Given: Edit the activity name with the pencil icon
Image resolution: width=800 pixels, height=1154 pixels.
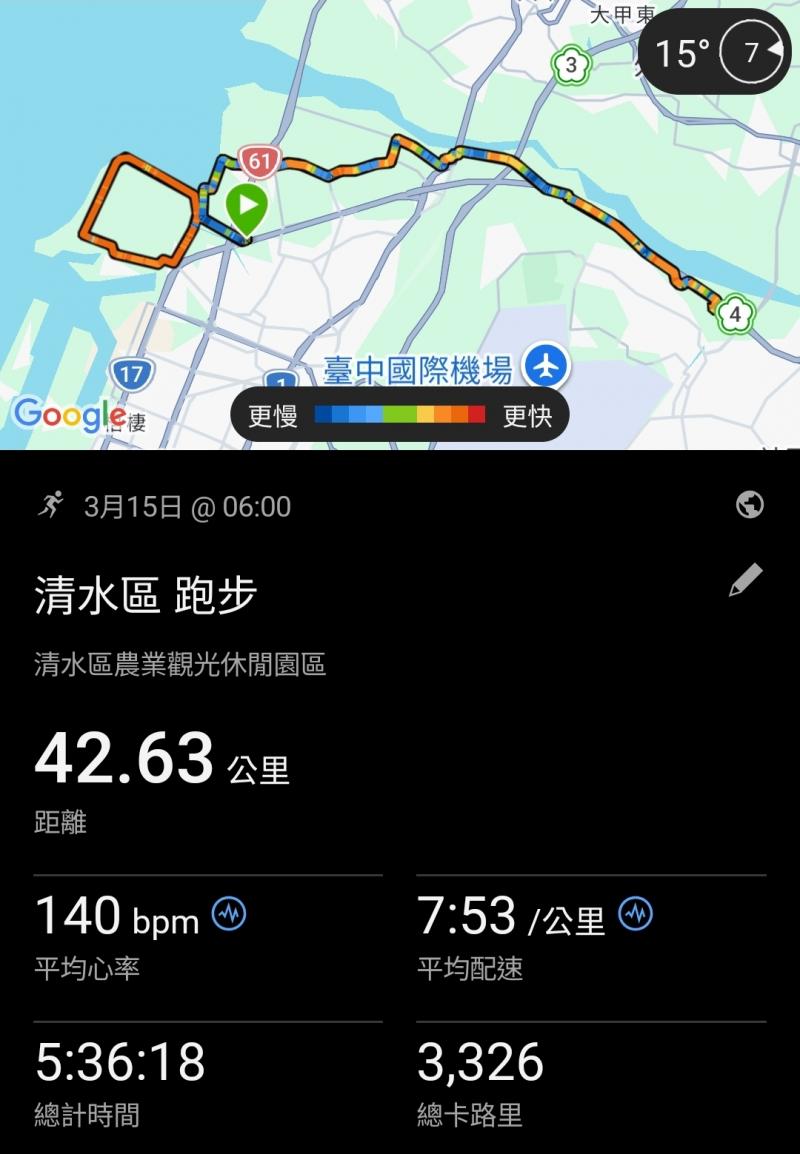Looking at the screenshot, I should pyautogui.click(x=745, y=580).
